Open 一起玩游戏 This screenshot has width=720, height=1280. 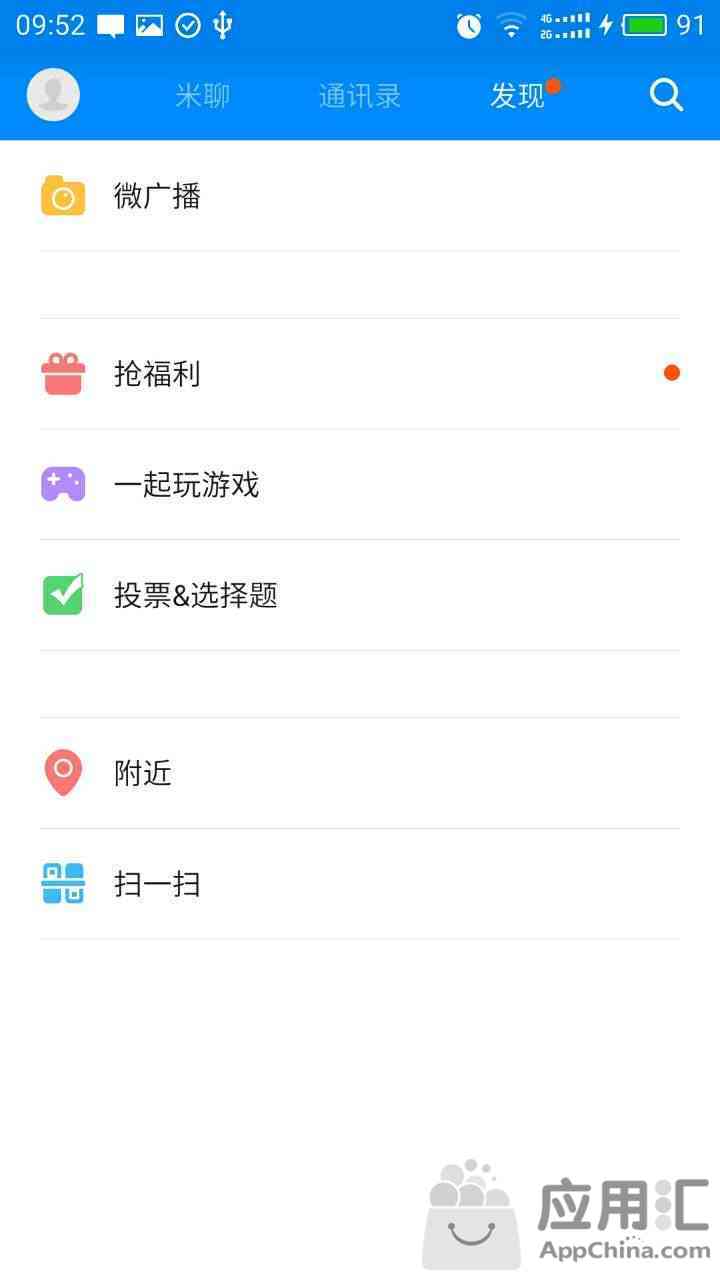360,485
